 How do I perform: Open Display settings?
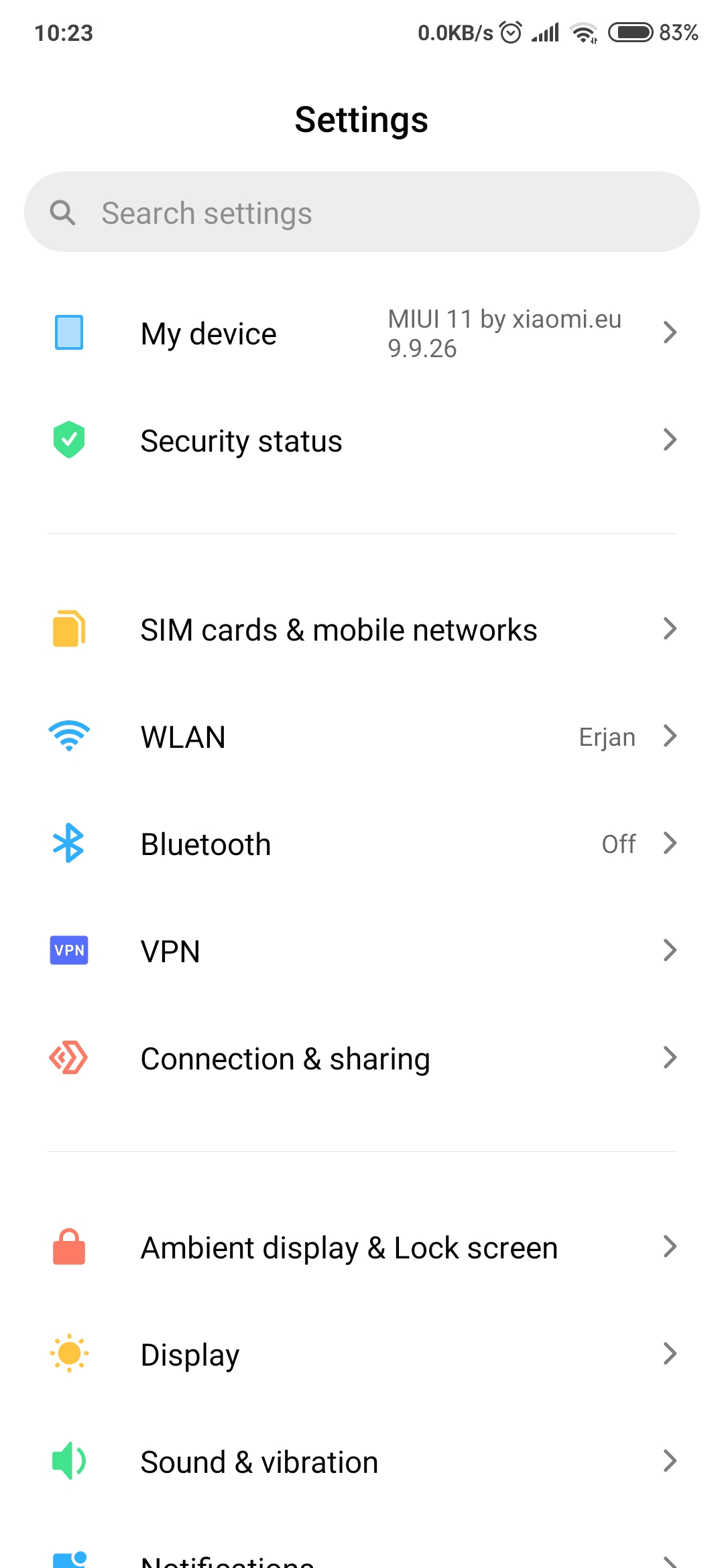[x=362, y=1354]
